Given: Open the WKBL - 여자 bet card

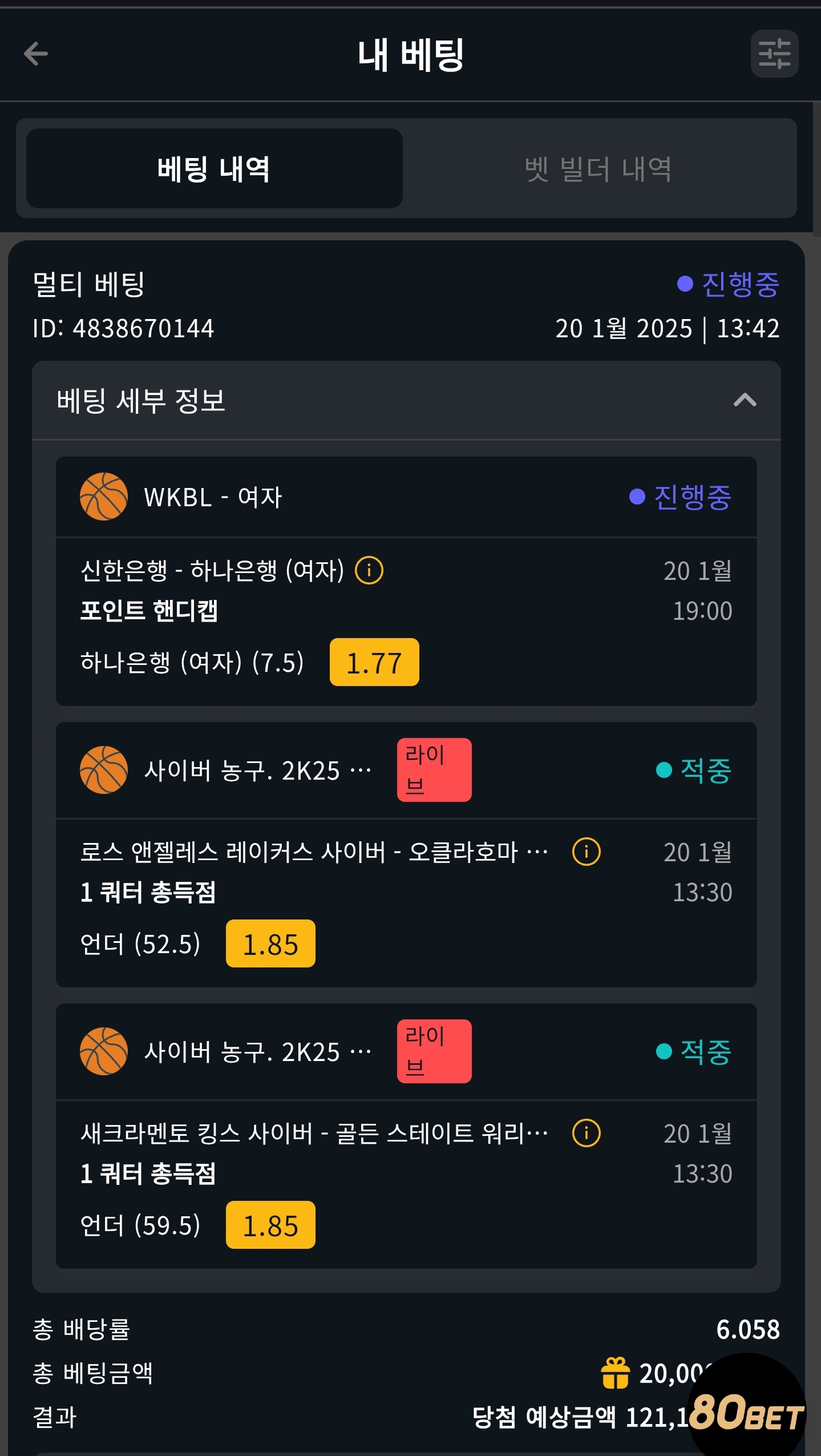Looking at the screenshot, I should point(406,581).
